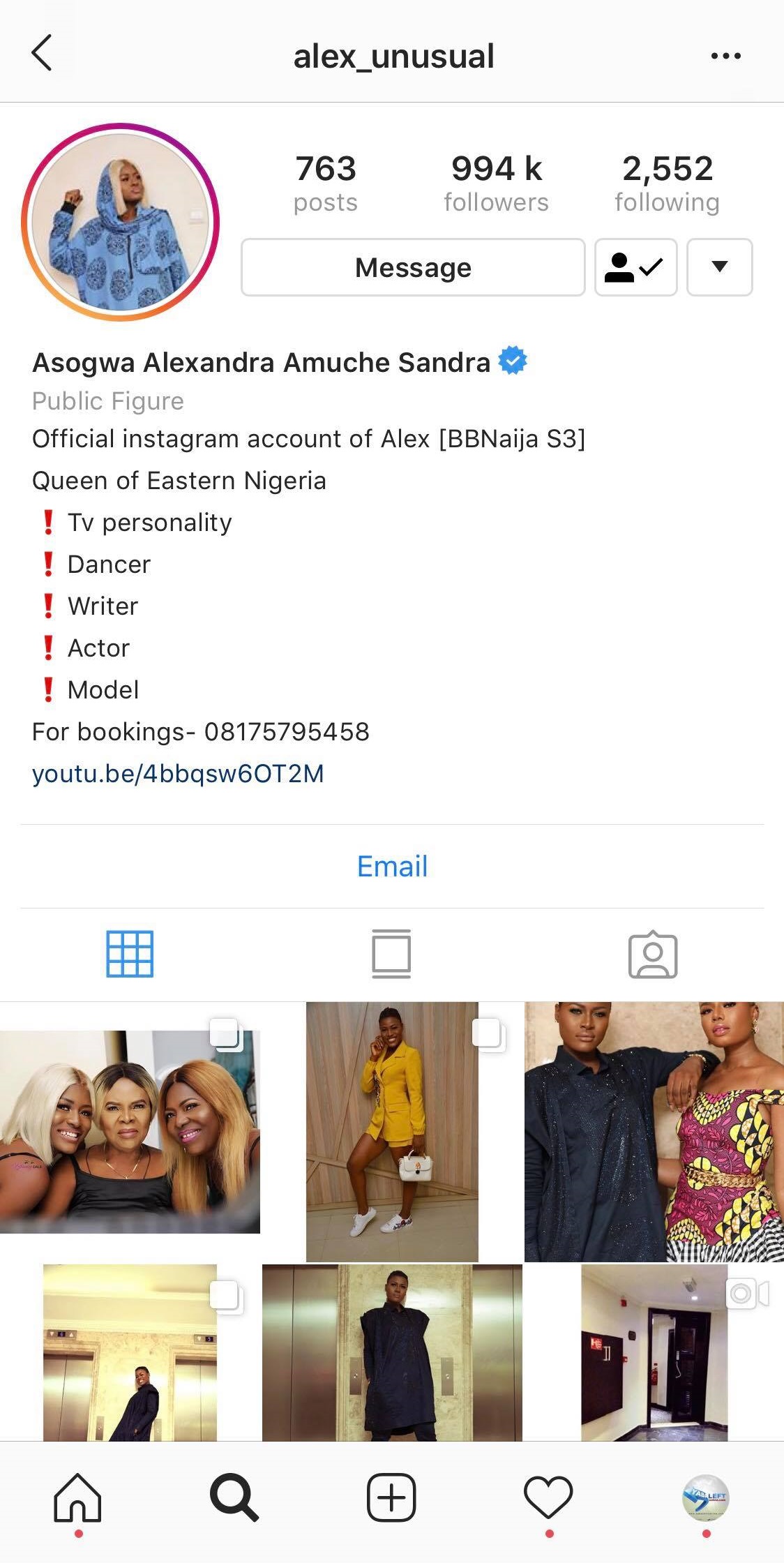Open the post with three smiling women
784x1563 pixels.
coord(130,1132)
